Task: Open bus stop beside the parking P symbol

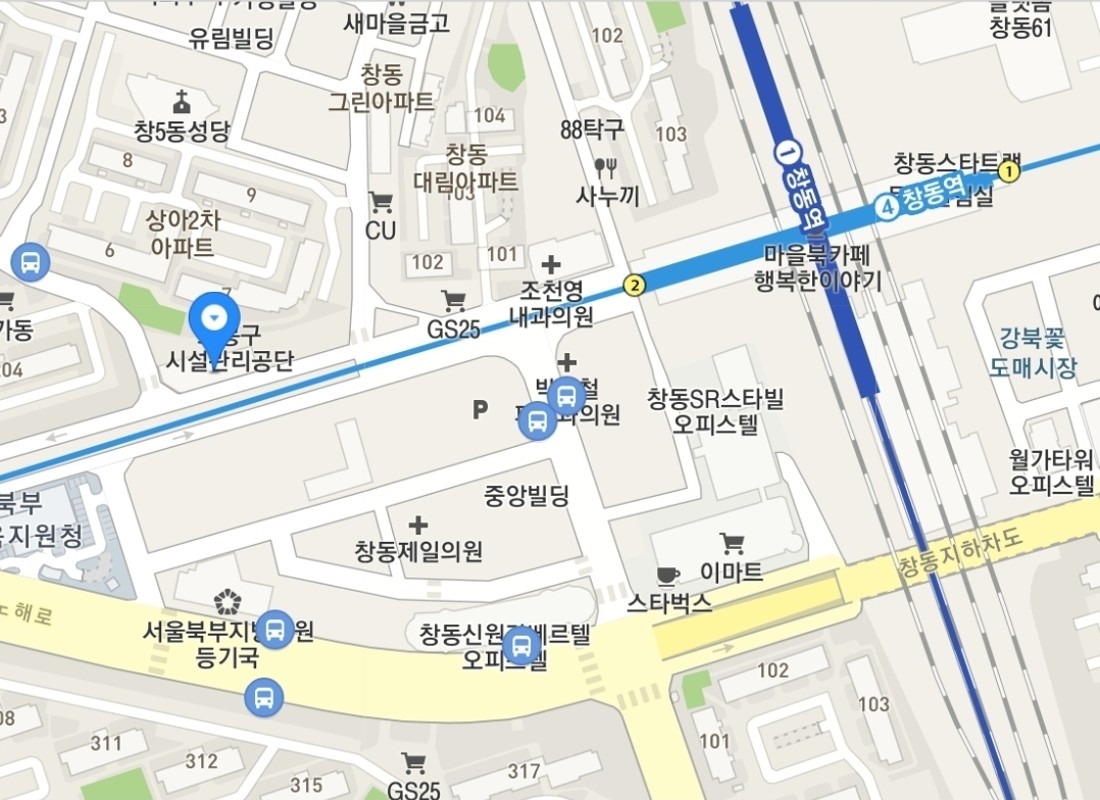Action: point(538,421)
